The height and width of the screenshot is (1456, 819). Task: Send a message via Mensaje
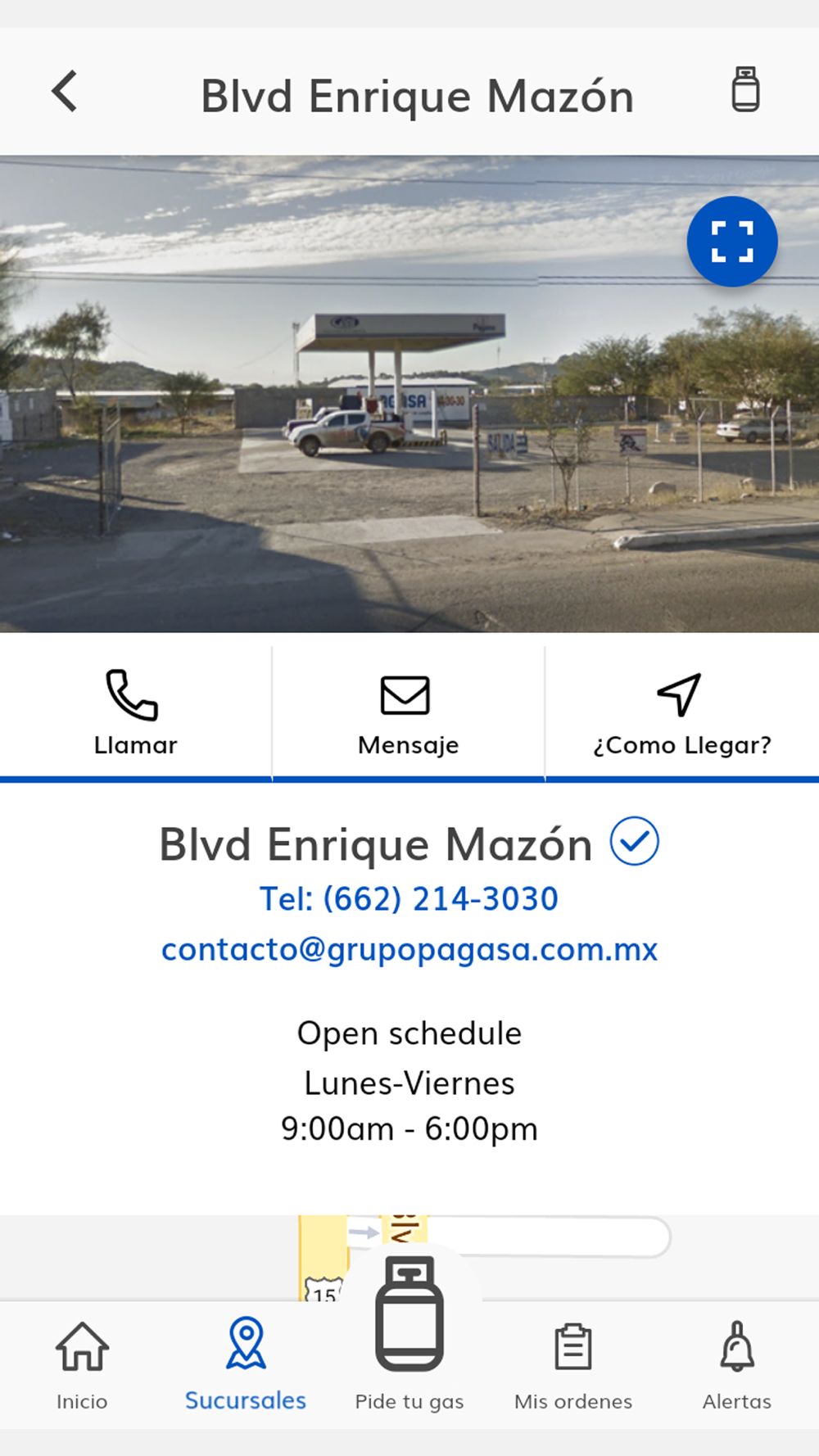coord(408,712)
